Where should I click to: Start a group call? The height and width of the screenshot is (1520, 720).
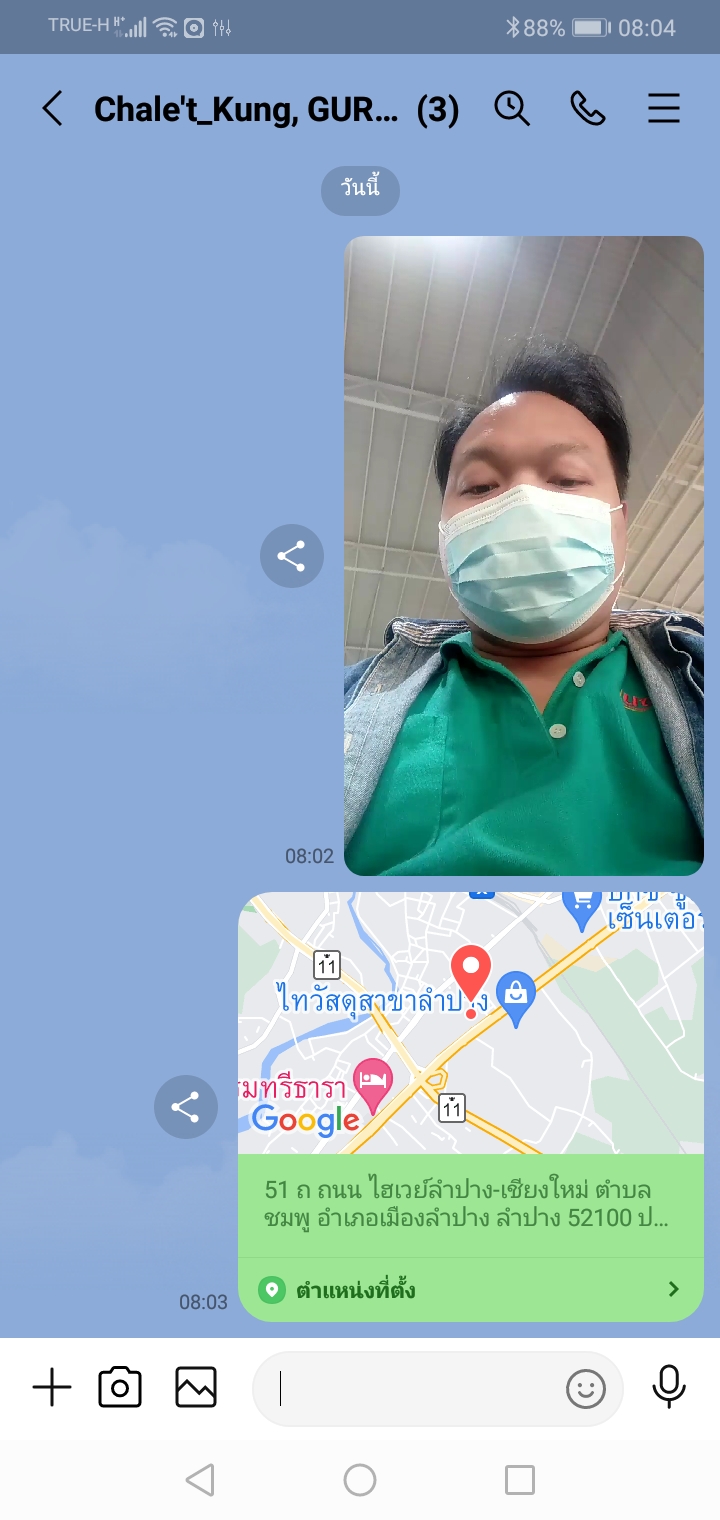coord(588,109)
